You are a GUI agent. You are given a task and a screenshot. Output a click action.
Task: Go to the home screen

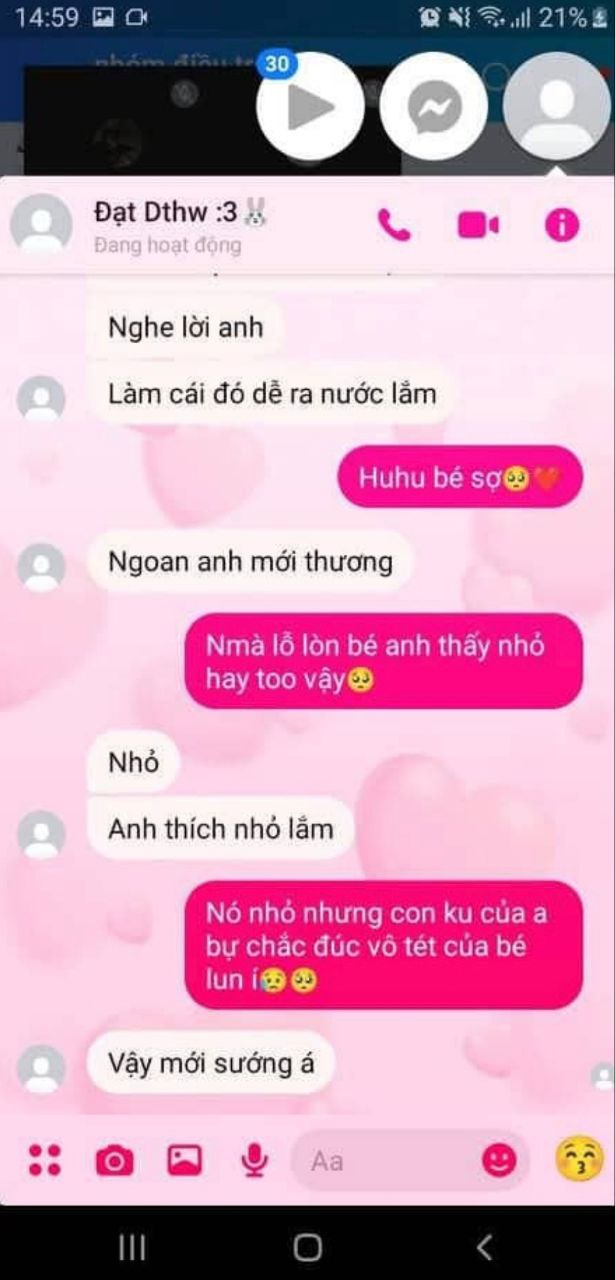click(307, 1246)
